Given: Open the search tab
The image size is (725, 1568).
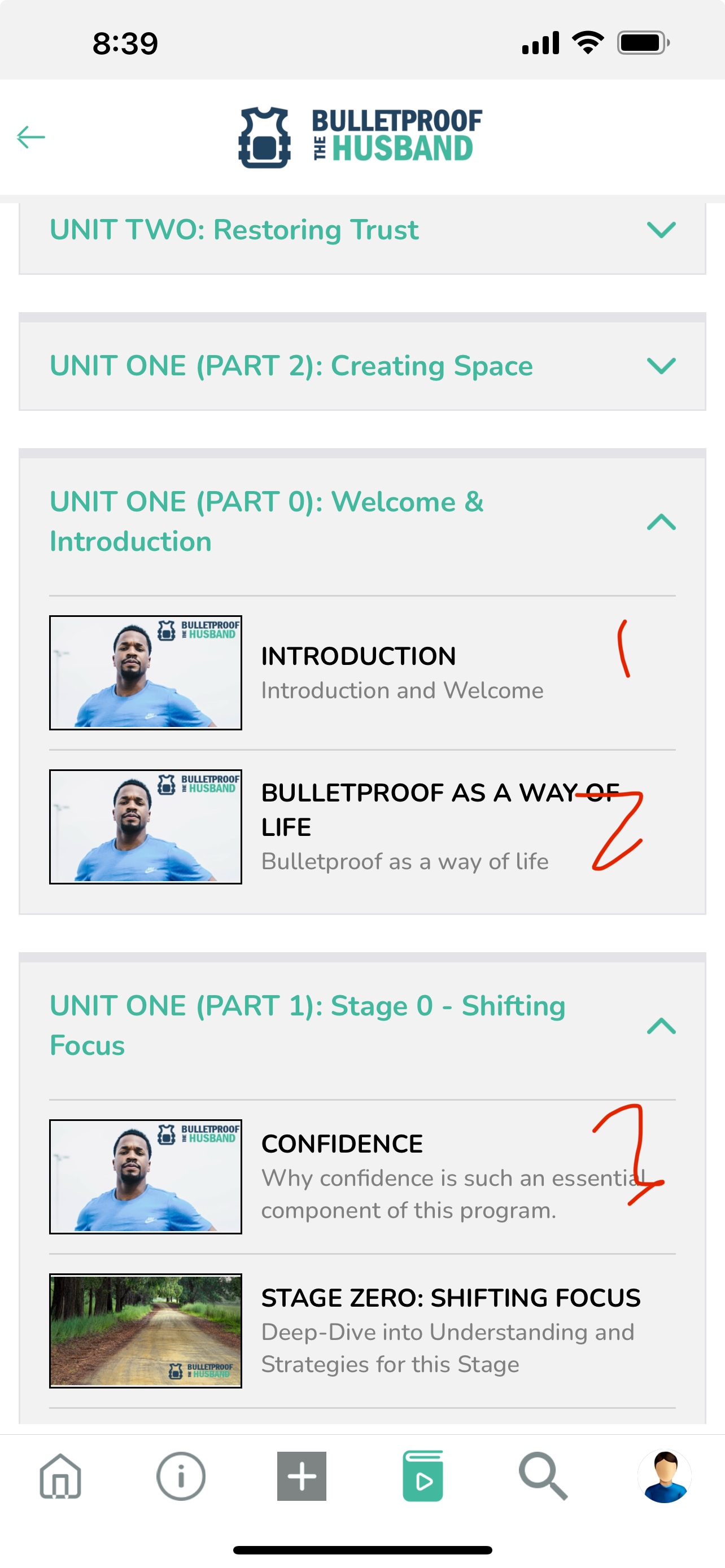Looking at the screenshot, I should click(x=543, y=1476).
